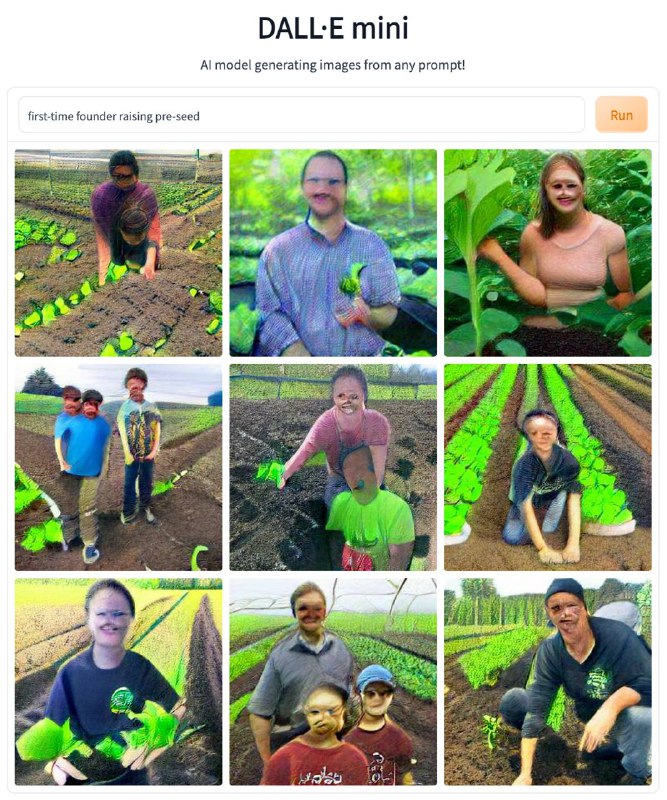The width and height of the screenshot is (667, 800).
Task: View the image of three people standing in field
Action: coord(118,467)
